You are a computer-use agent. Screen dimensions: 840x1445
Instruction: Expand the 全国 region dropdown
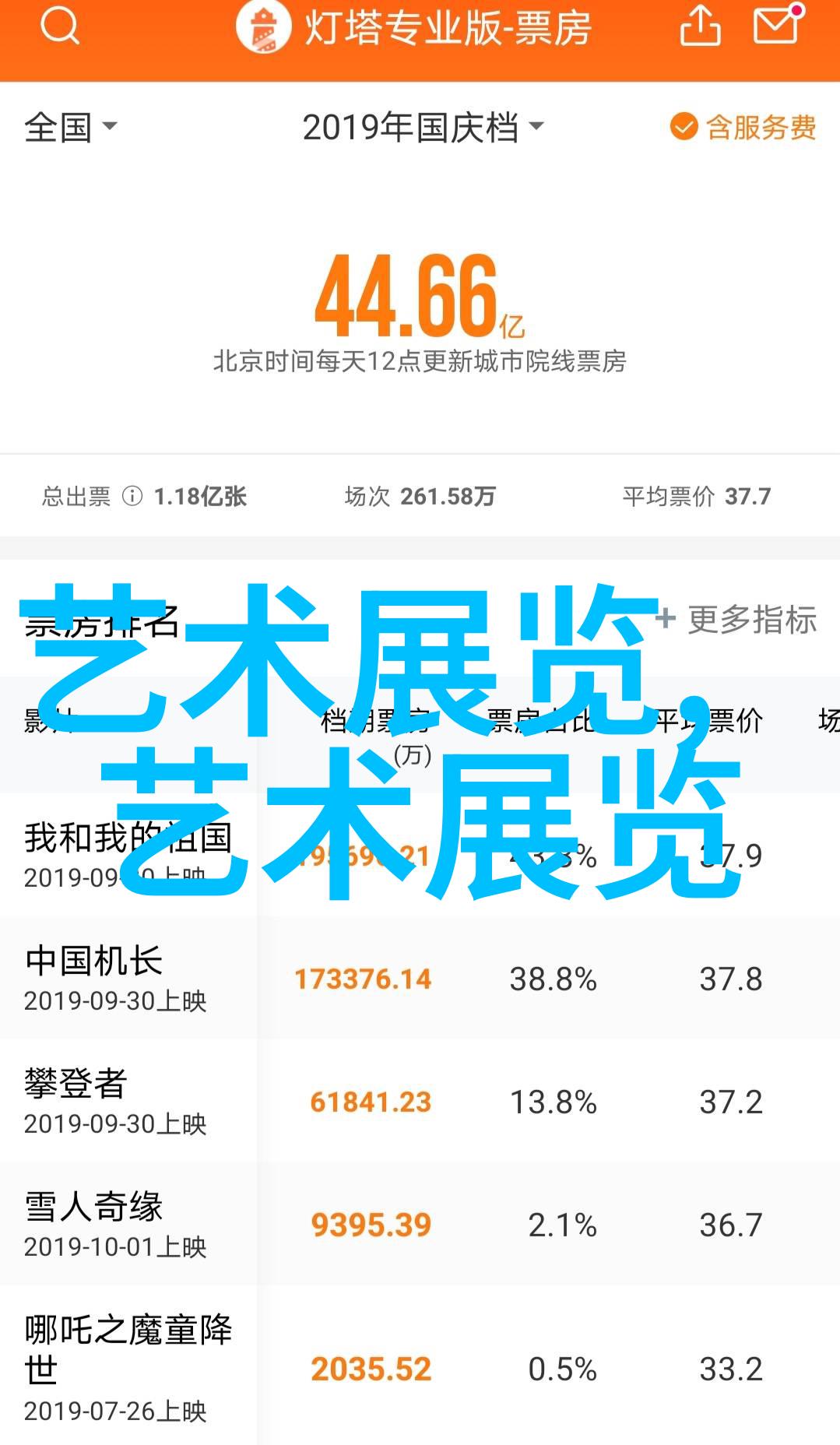[70, 127]
